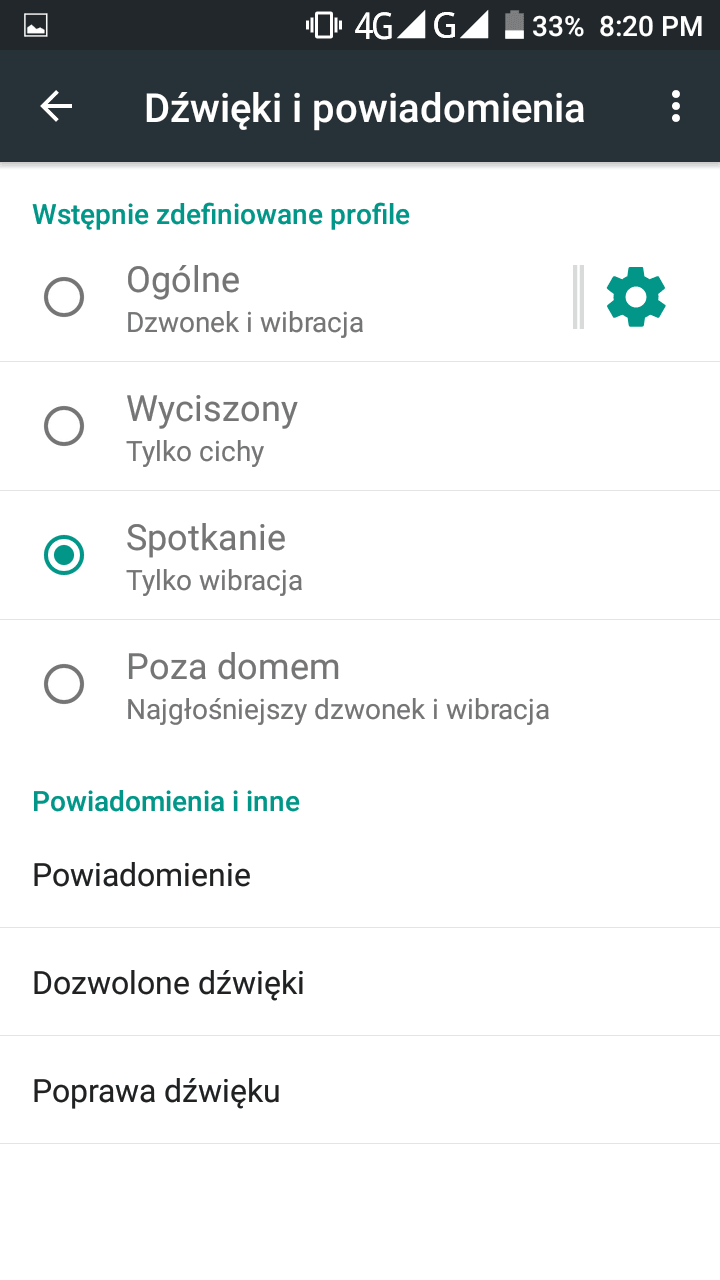Image resolution: width=720 pixels, height=1280 pixels.
Task: Open the overflow menu
Action: pyautogui.click(x=677, y=106)
